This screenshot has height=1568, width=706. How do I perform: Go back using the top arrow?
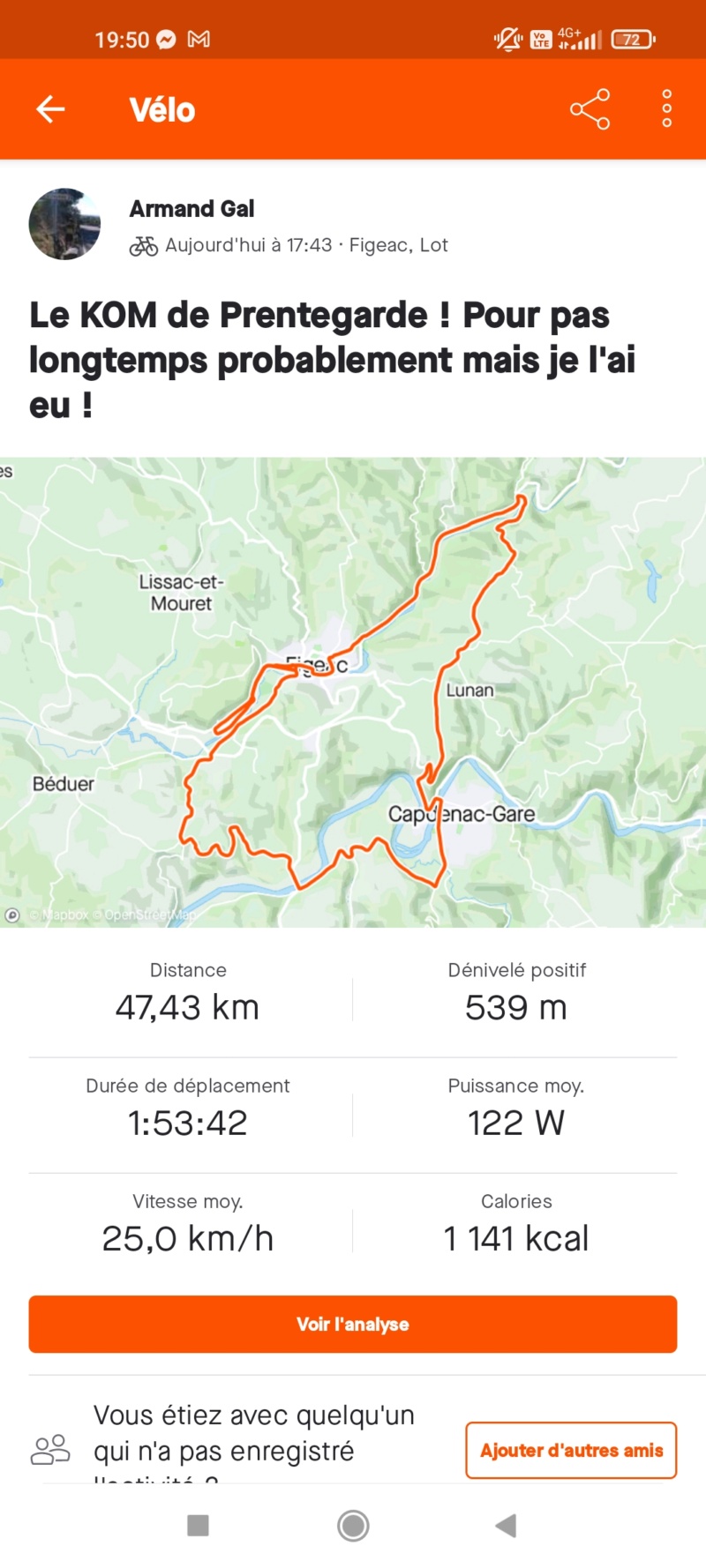pos(50,109)
